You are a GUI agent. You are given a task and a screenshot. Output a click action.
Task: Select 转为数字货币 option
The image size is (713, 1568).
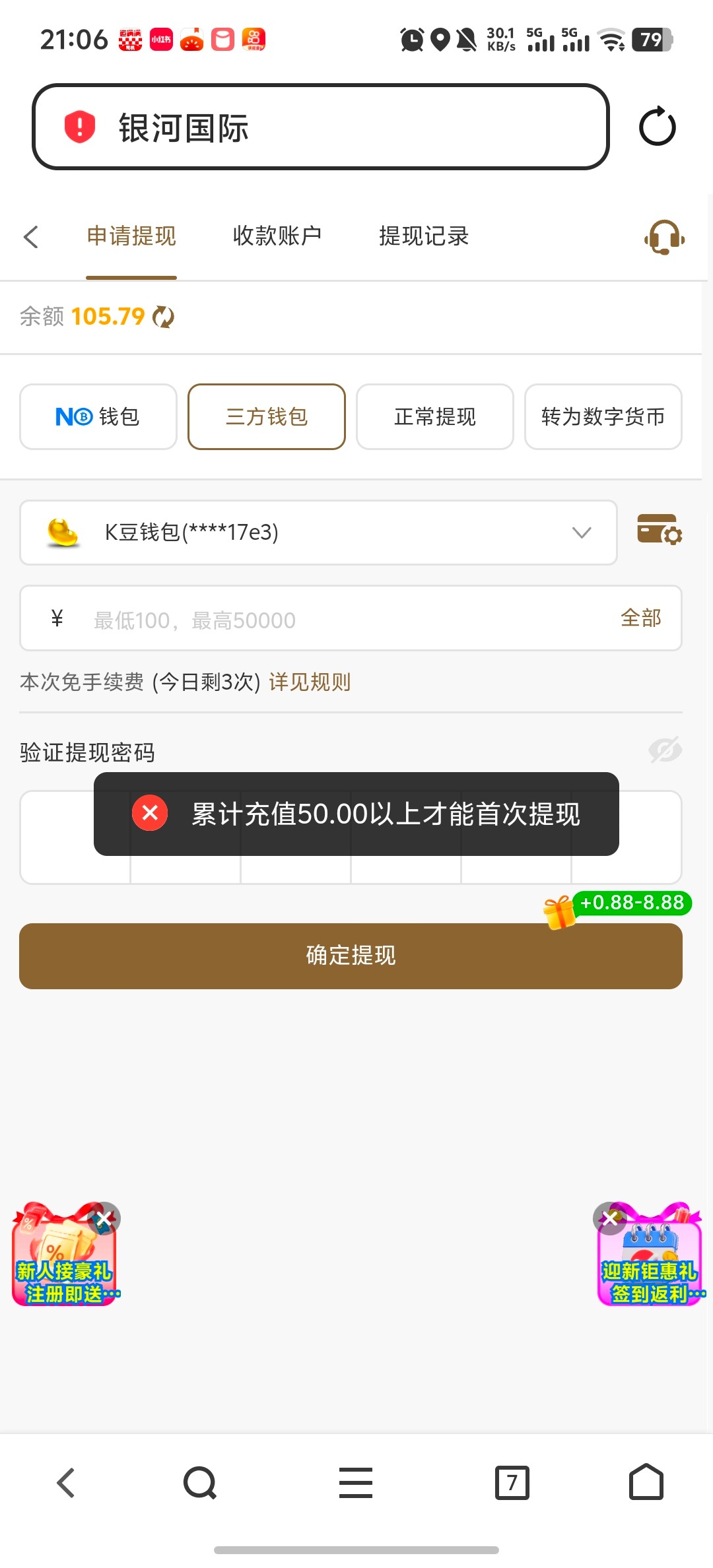pos(603,417)
